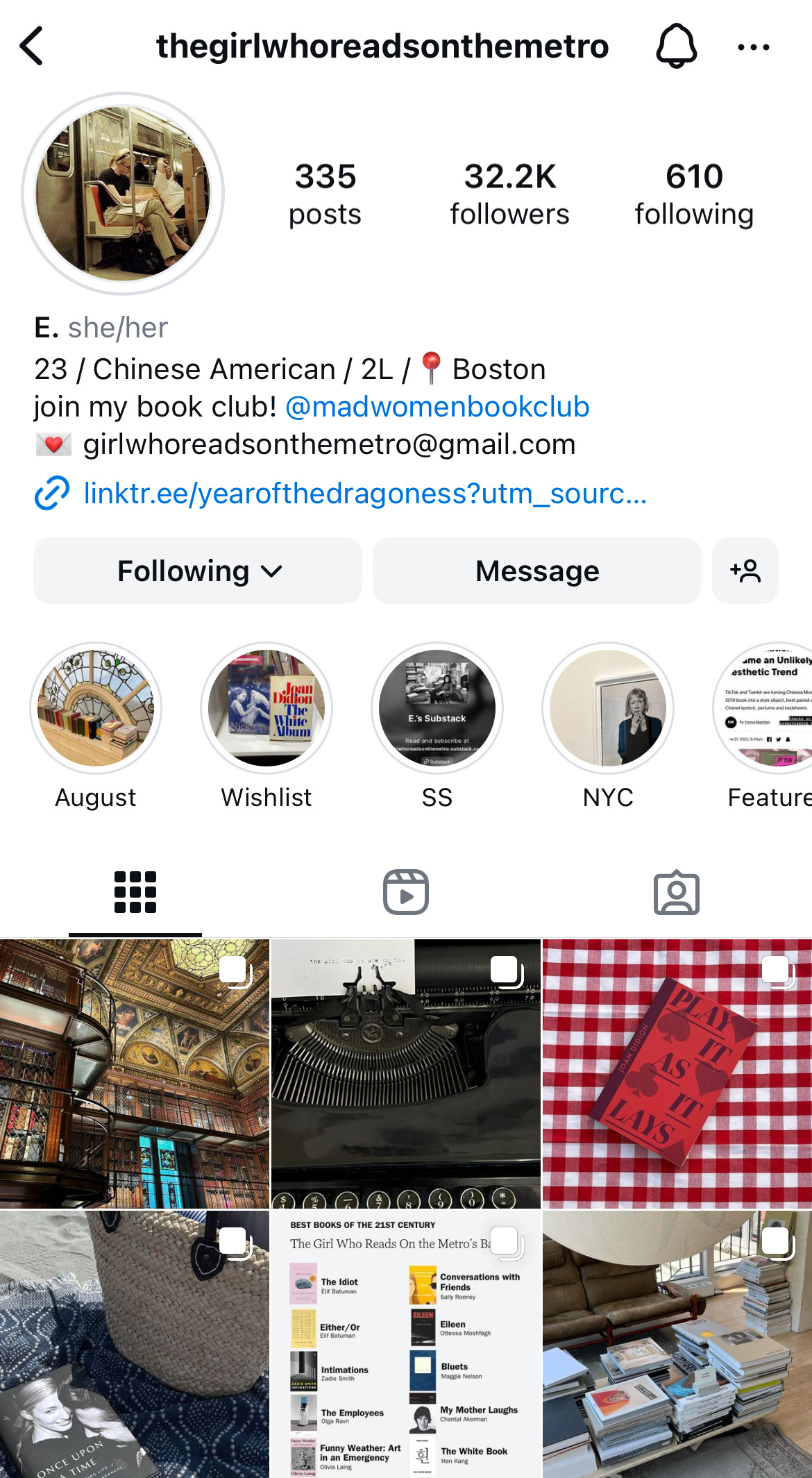Message this account
The height and width of the screenshot is (1478, 812).
click(x=536, y=571)
